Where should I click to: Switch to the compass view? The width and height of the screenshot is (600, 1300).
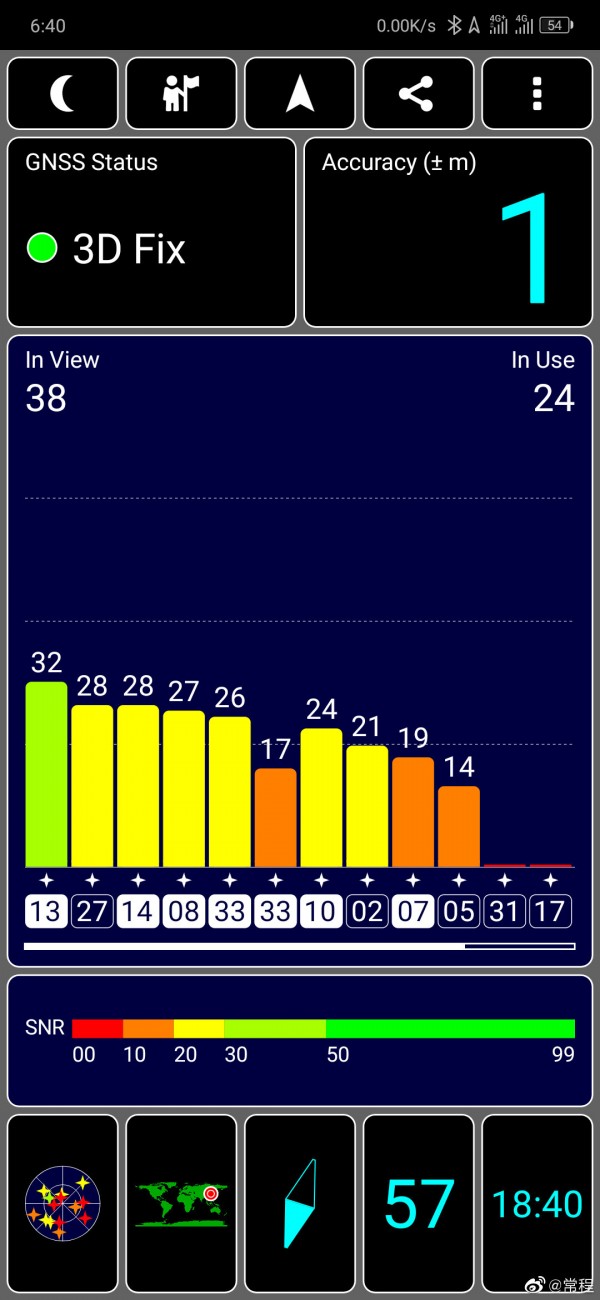[x=300, y=1204]
